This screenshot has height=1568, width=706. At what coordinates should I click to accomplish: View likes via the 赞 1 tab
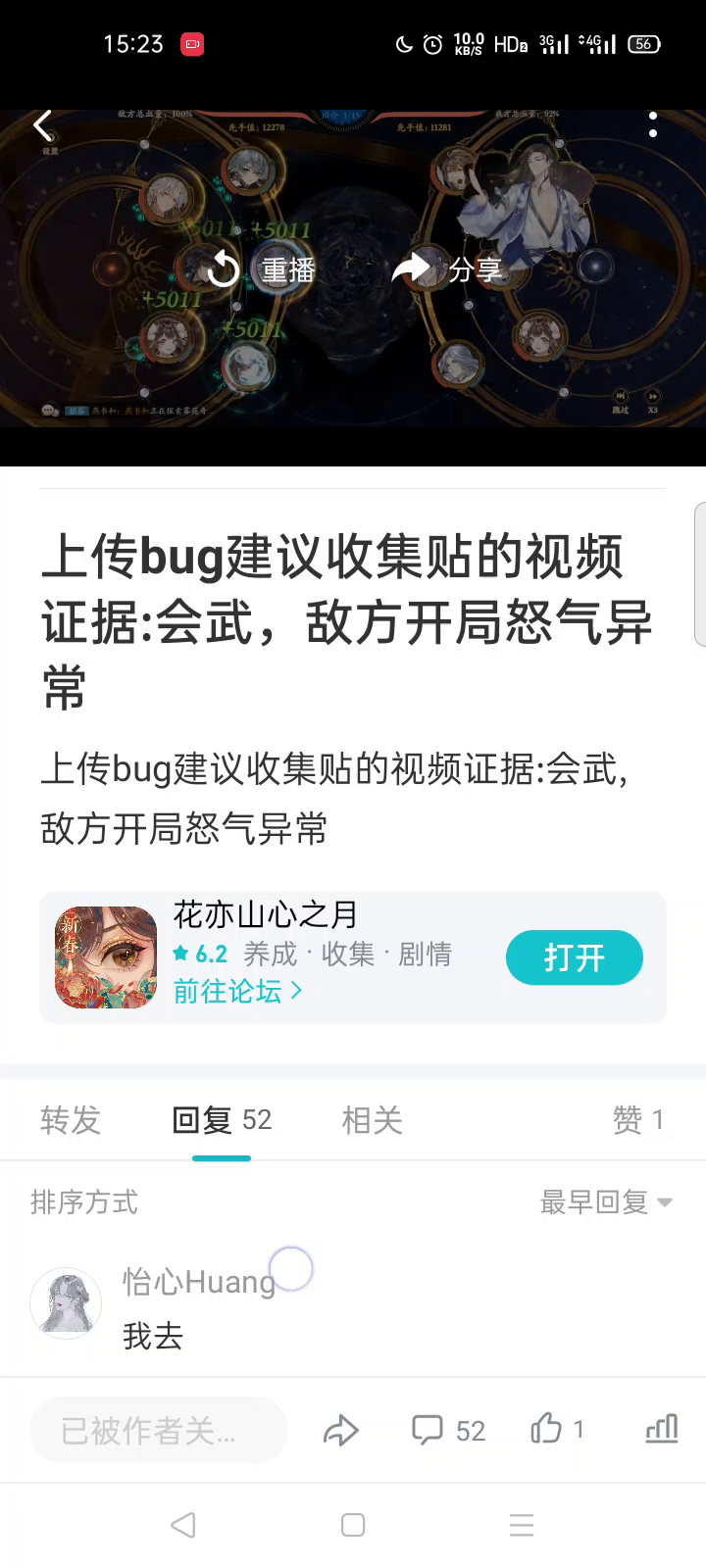point(638,1120)
